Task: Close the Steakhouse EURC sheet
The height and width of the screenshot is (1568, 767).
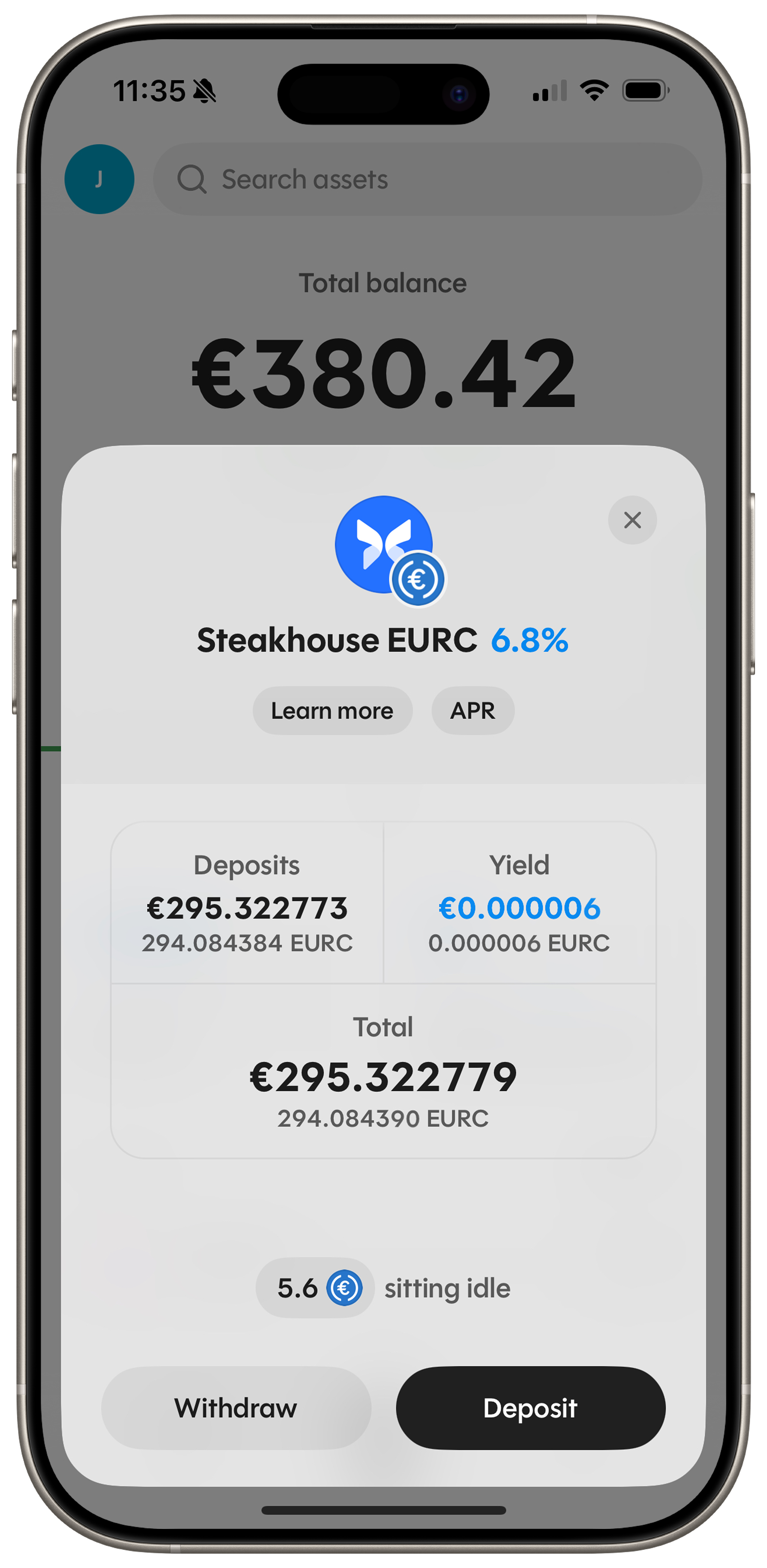Action: coord(632,520)
